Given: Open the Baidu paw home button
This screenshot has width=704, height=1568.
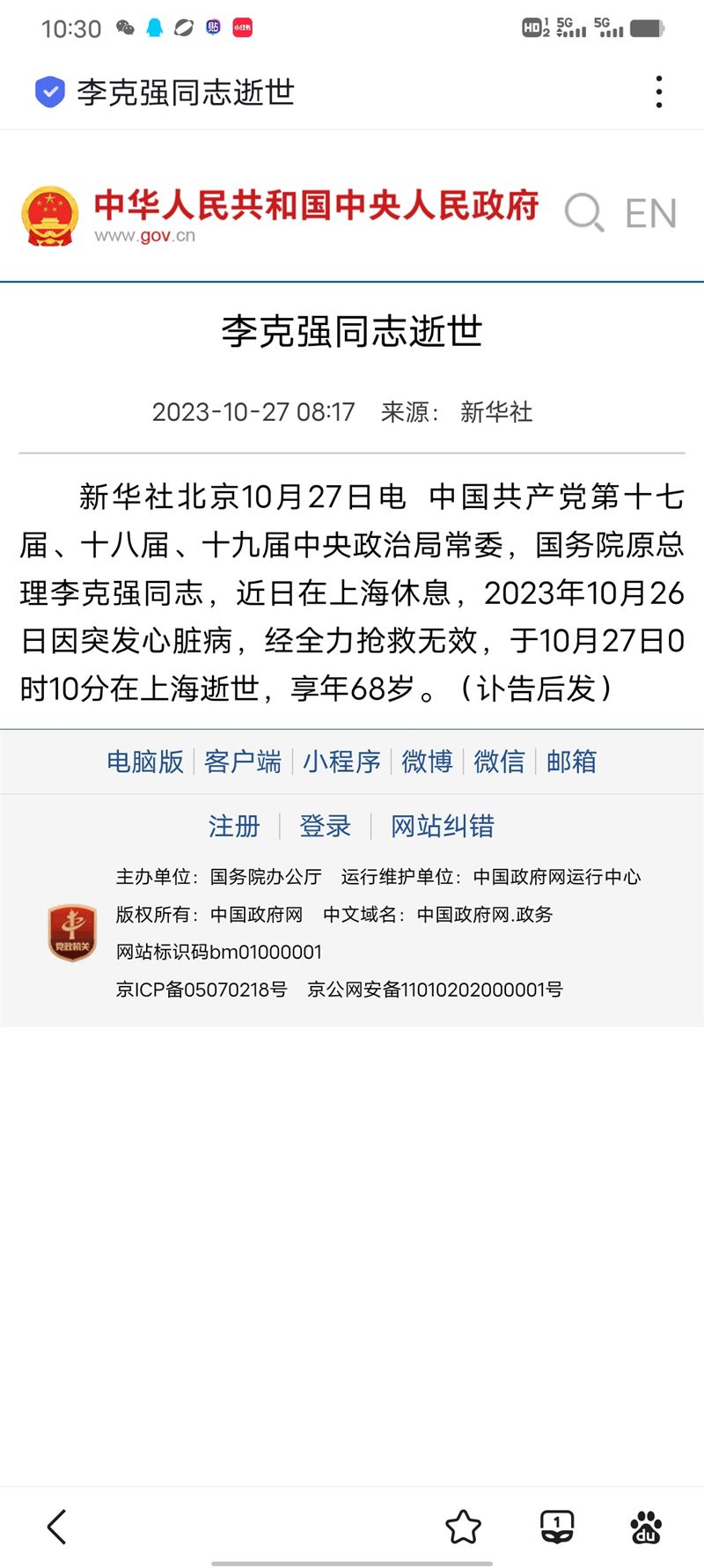Looking at the screenshot, I should click(647, 1527).
